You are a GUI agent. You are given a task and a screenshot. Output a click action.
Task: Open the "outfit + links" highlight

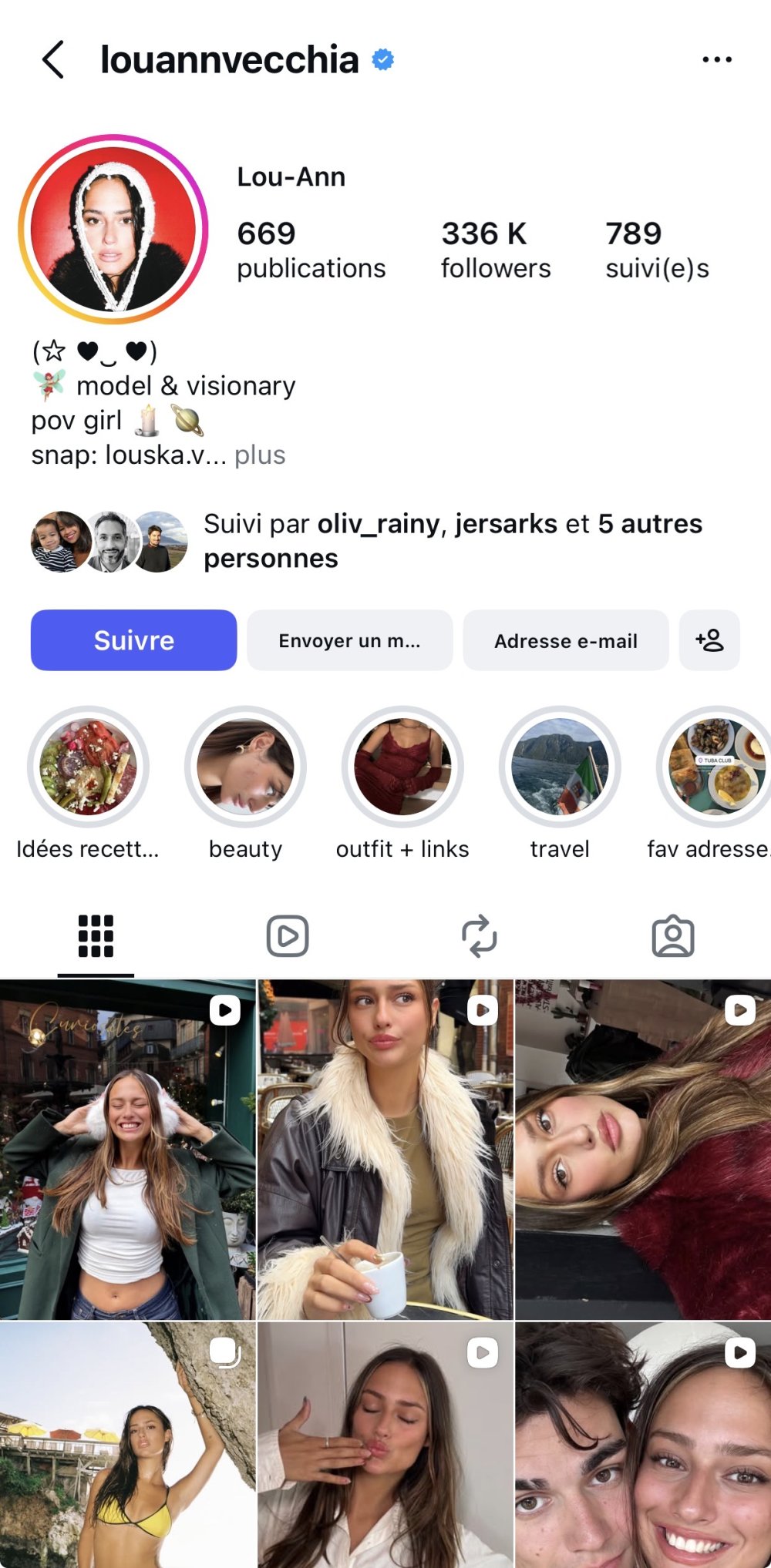point(402,767)
